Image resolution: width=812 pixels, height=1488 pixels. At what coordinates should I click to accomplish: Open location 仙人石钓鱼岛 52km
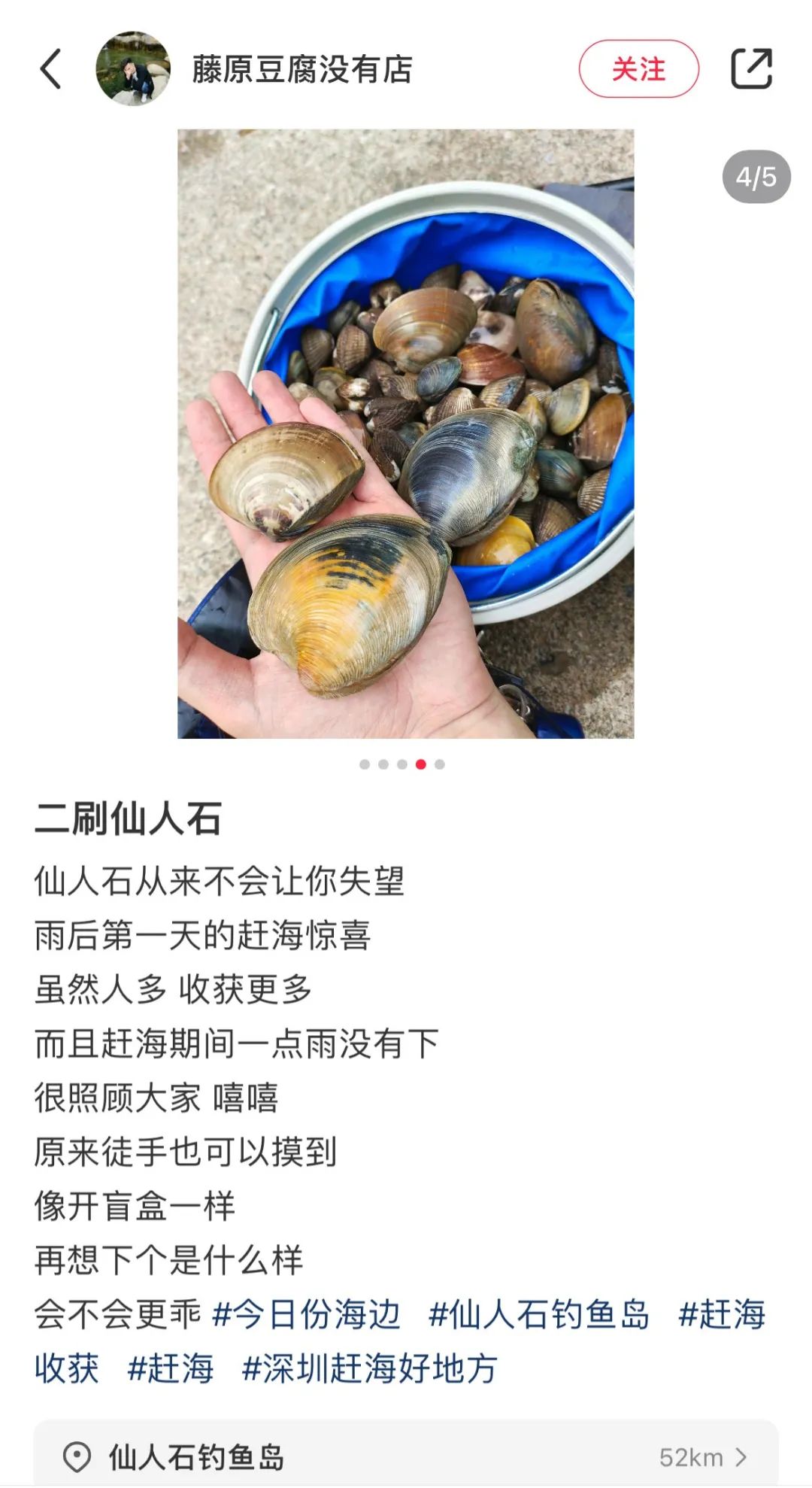click(x=405, y=1456)
